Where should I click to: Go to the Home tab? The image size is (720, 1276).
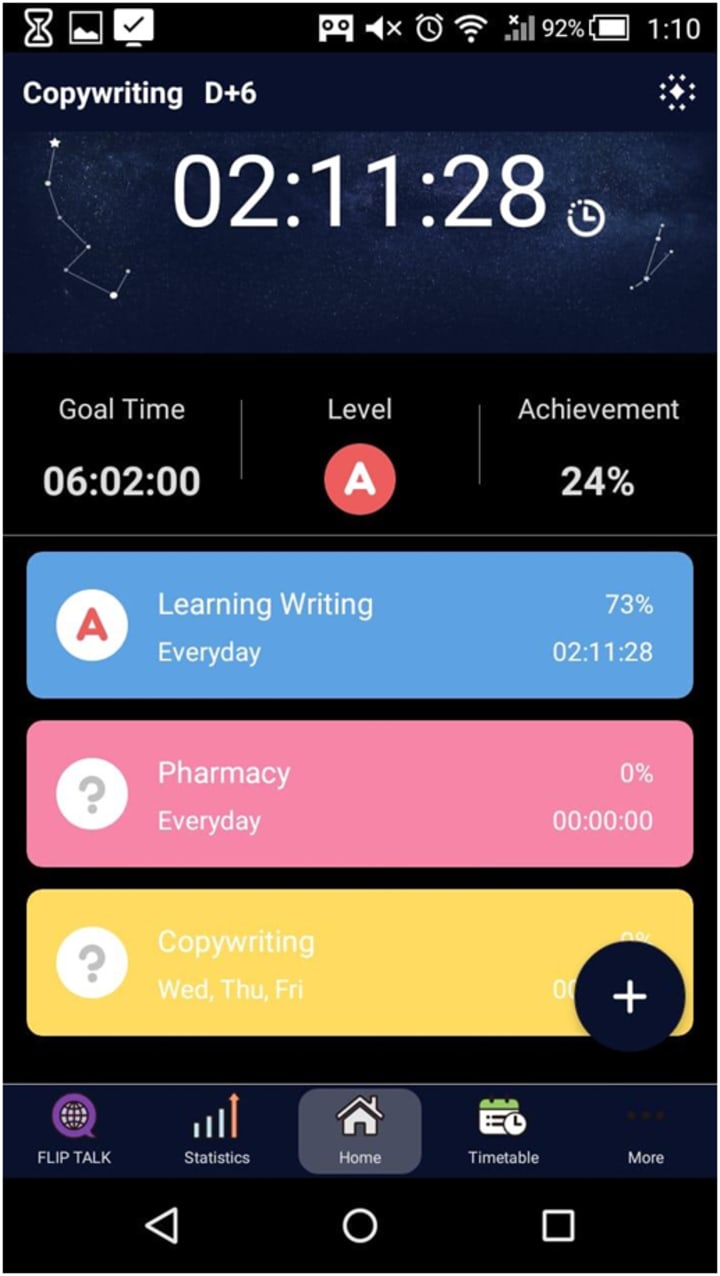click(x=360, y=1131)
